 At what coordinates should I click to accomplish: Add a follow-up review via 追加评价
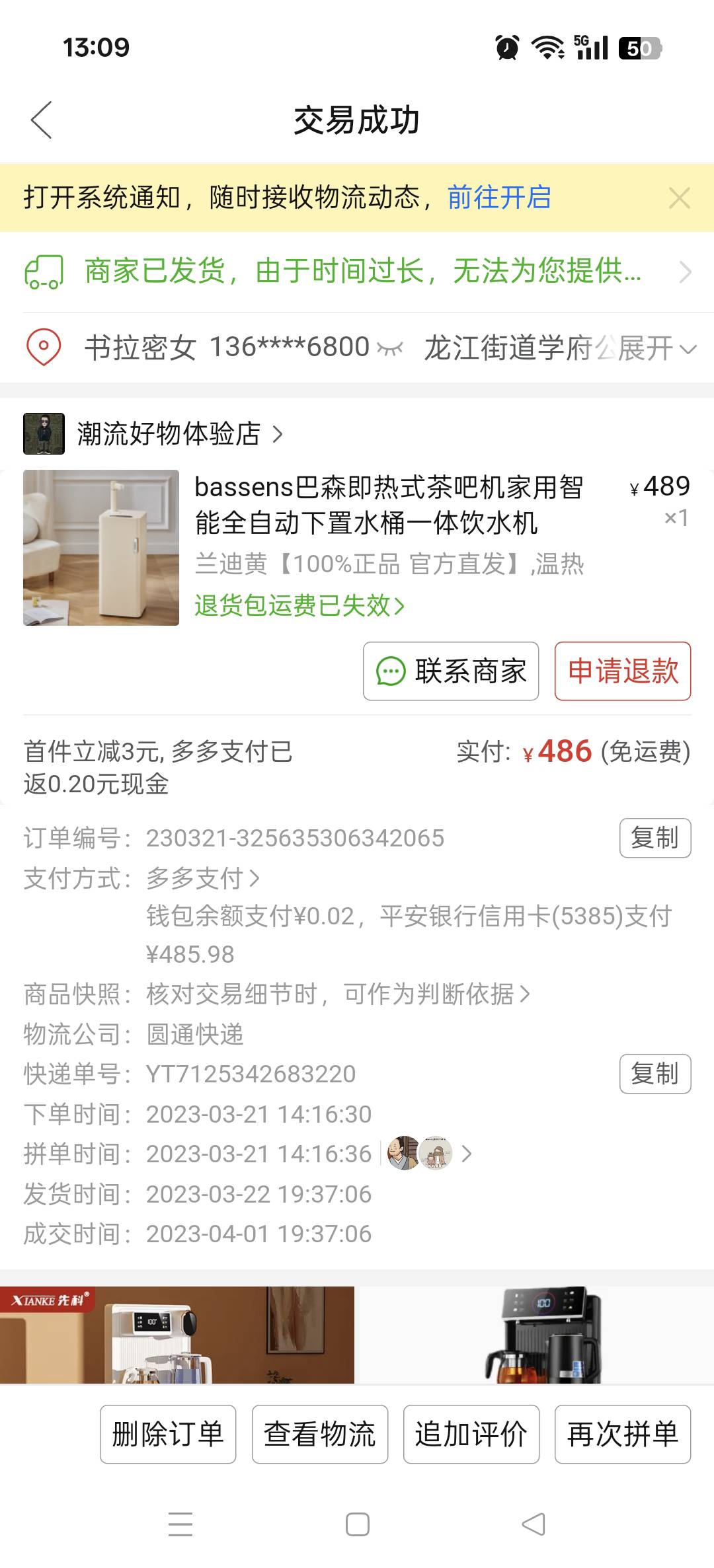point(471,1434)
